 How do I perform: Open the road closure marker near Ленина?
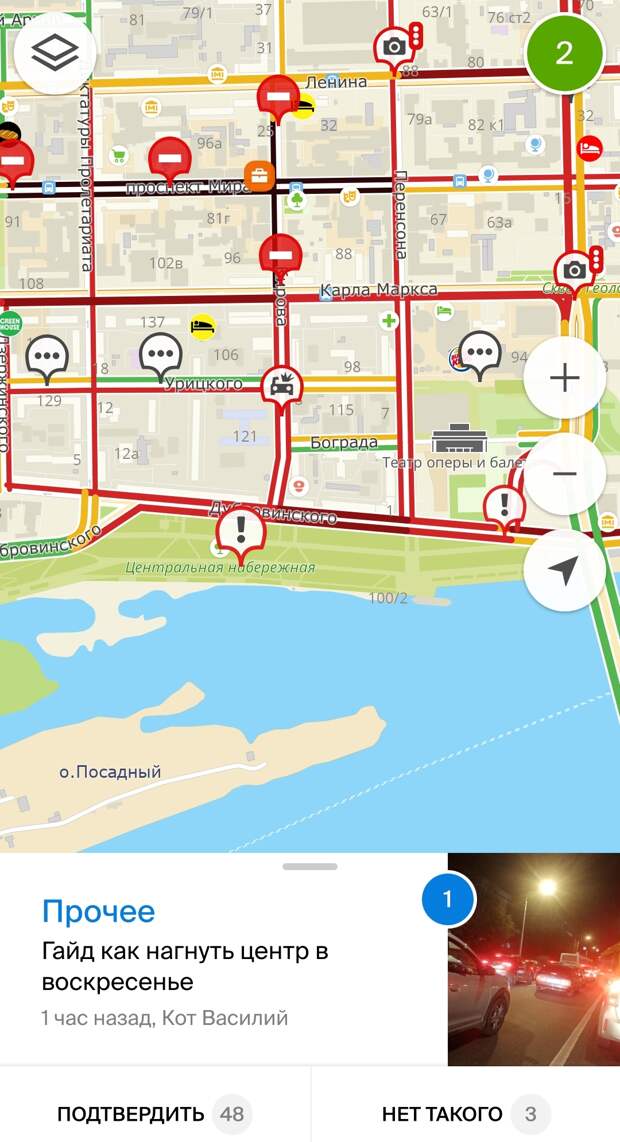278,97
